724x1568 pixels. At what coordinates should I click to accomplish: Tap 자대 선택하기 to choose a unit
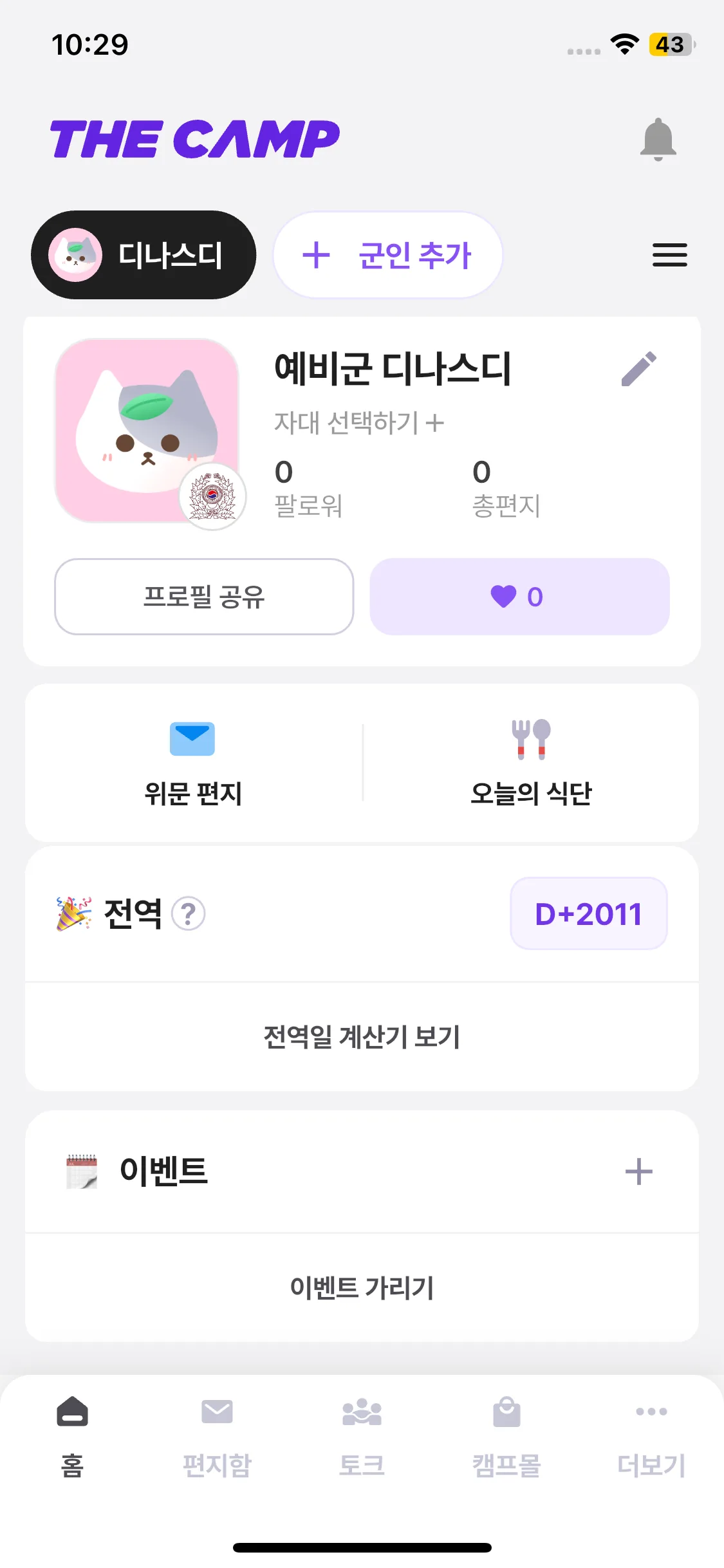359,423
